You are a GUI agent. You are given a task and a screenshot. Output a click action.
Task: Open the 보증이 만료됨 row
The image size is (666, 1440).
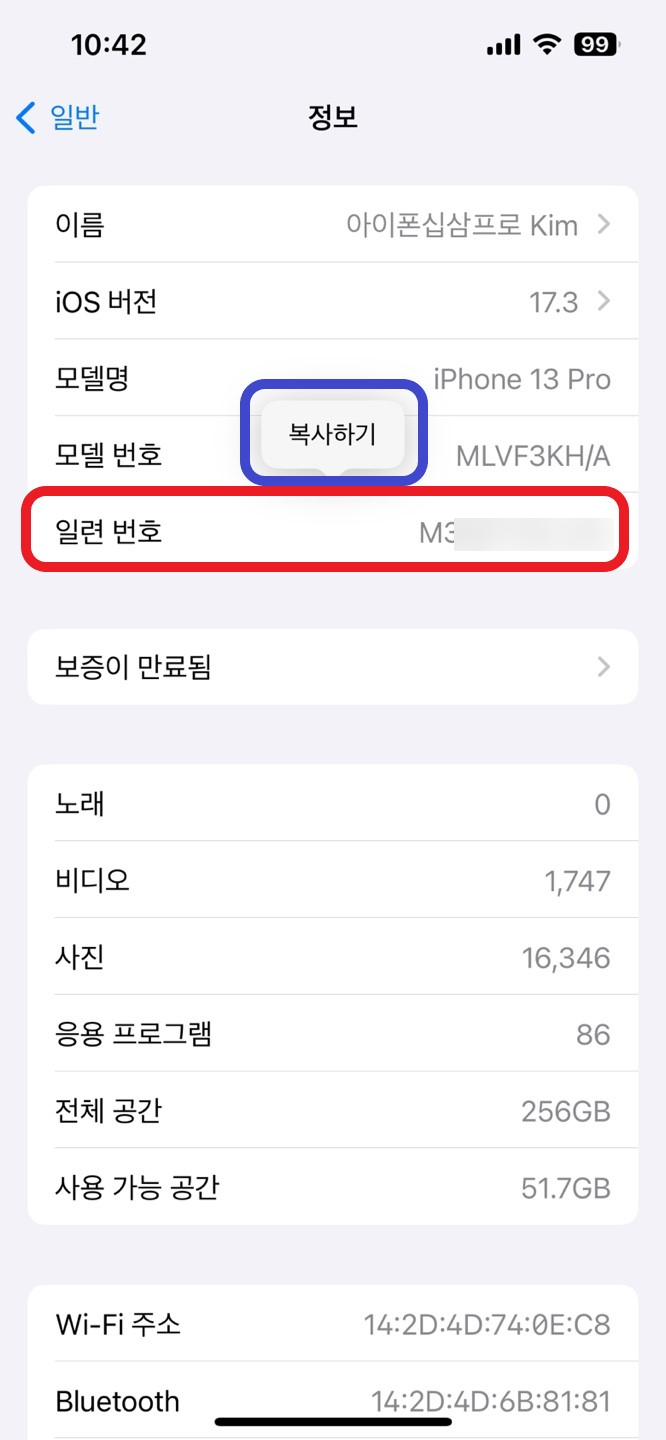332,667
